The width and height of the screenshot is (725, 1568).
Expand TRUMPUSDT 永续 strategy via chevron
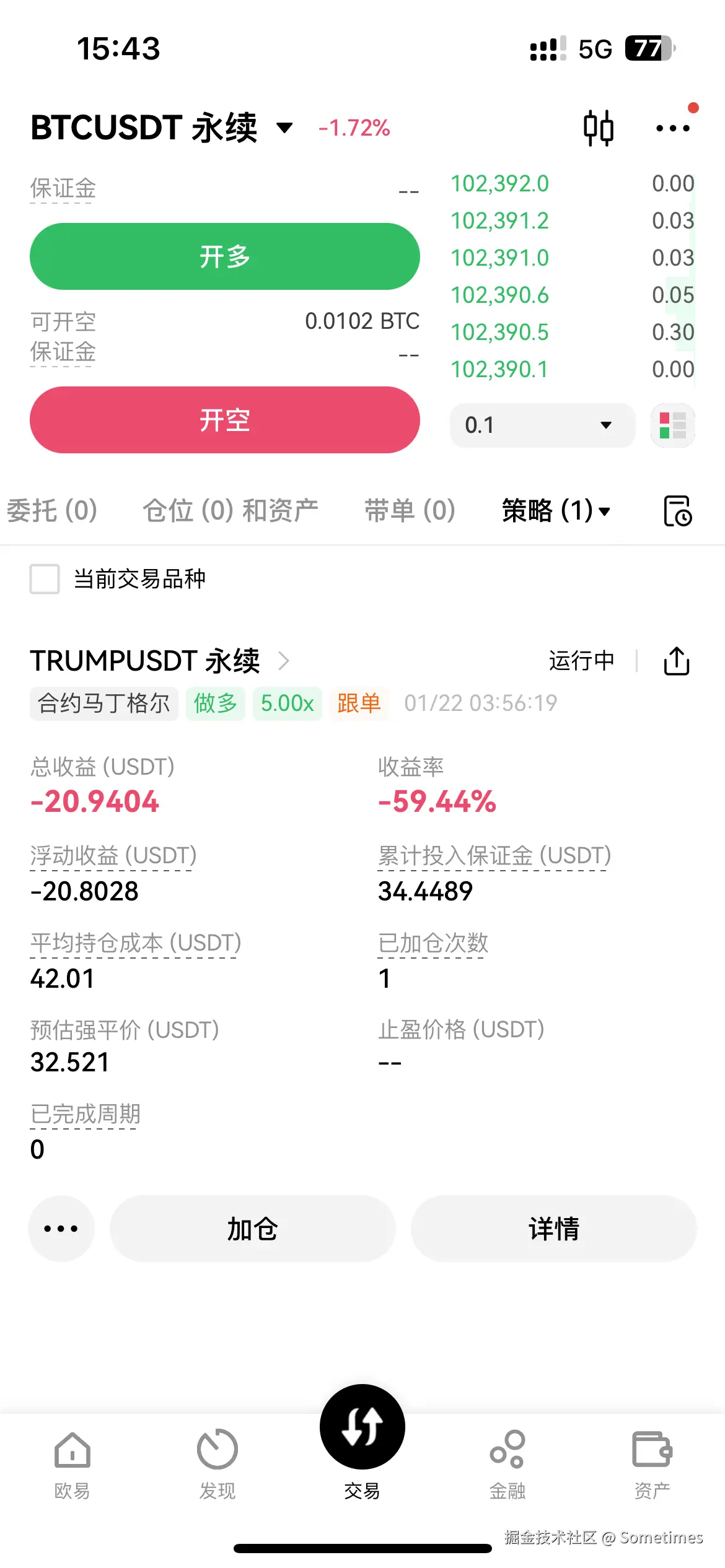click(x=284, y=661)
